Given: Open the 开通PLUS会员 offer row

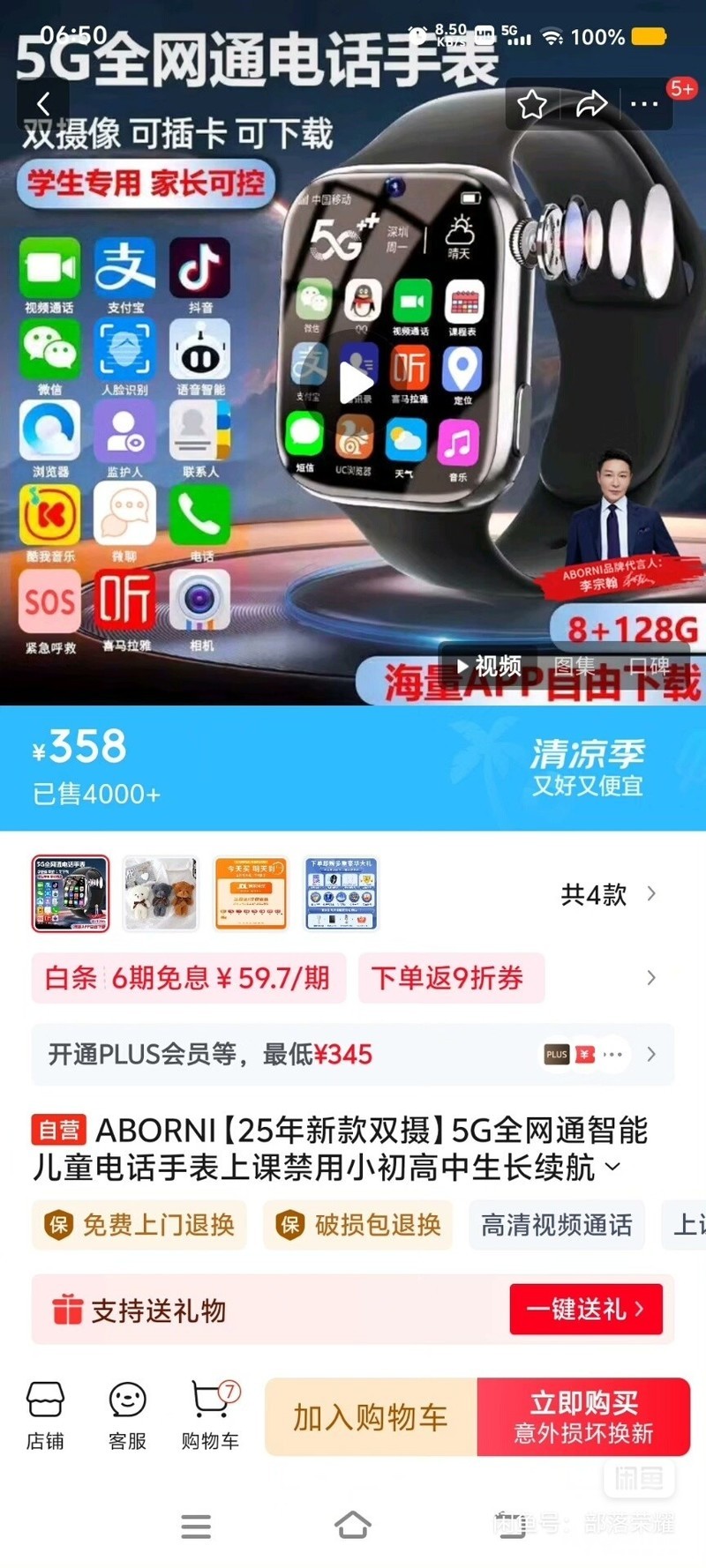Looking at the screenshot, I should (x=353, y=1054).
